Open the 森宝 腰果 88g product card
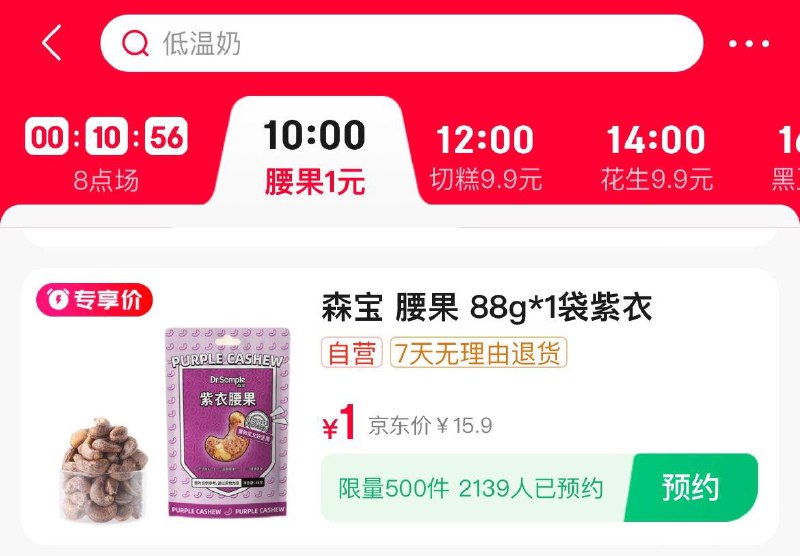 click(x=486, y=308)
